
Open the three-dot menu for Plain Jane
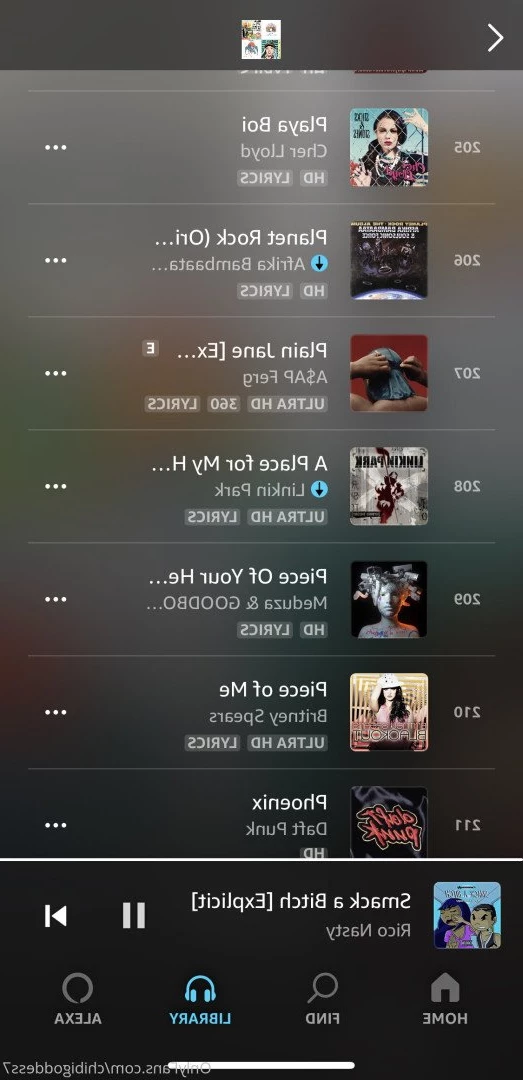coord(56,373)
